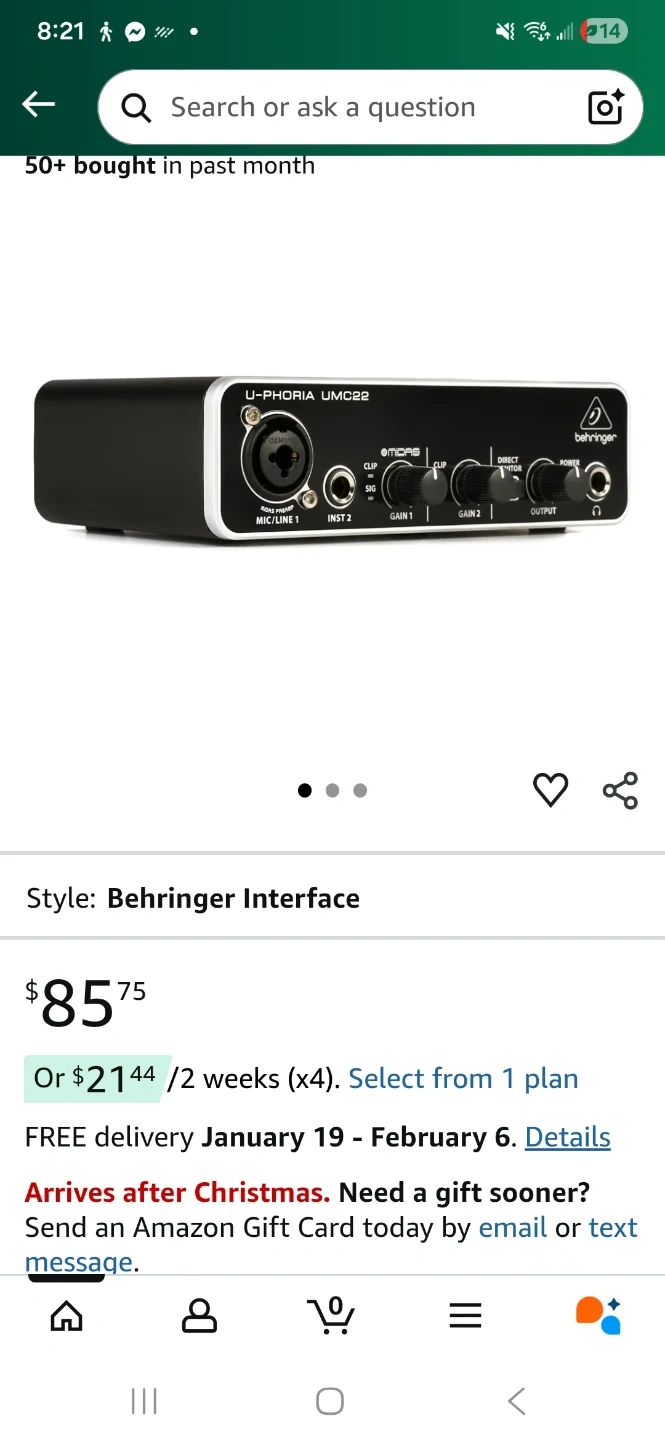665x1440 pixels.
Task: Open the shopping cart
Action: click(331, 1316)
